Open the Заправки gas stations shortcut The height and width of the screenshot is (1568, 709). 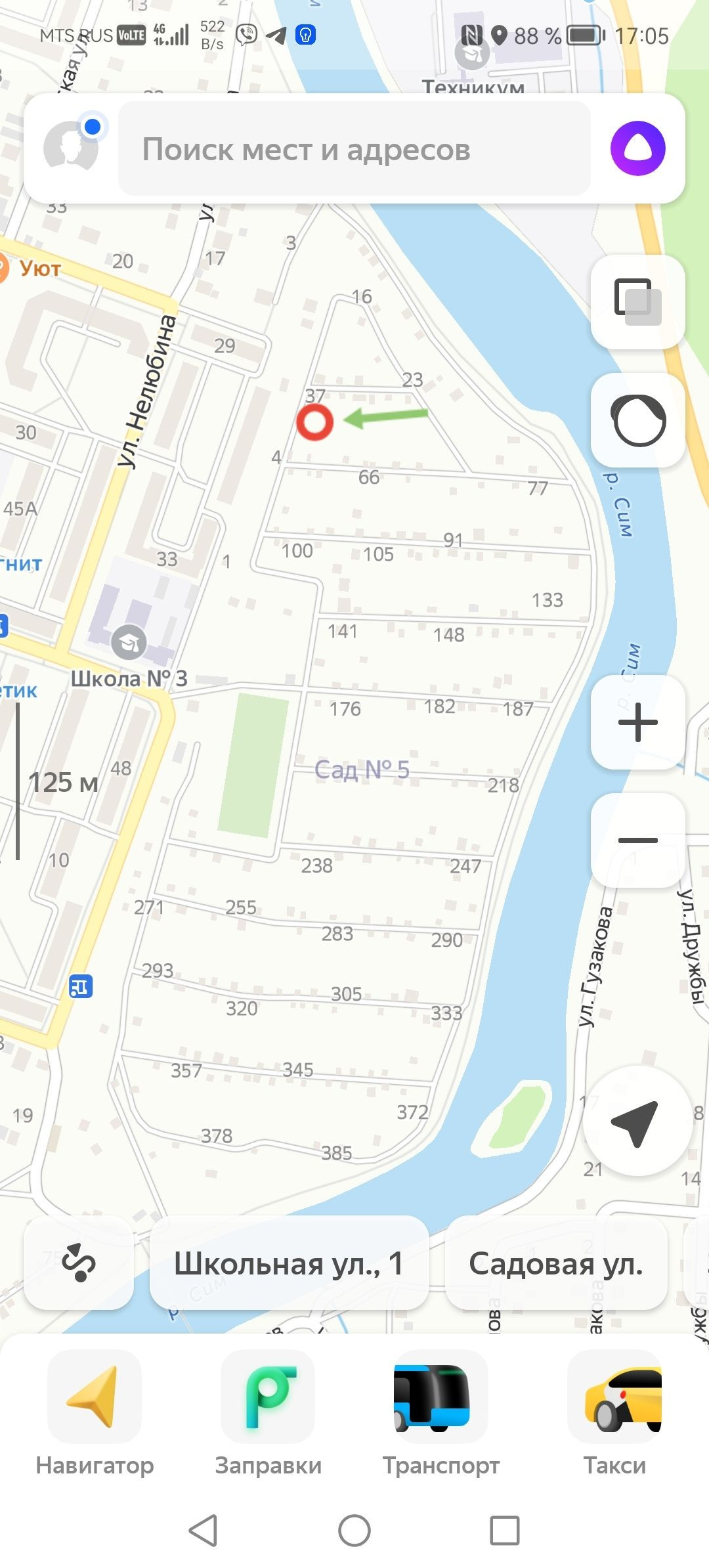[268, 1413]
